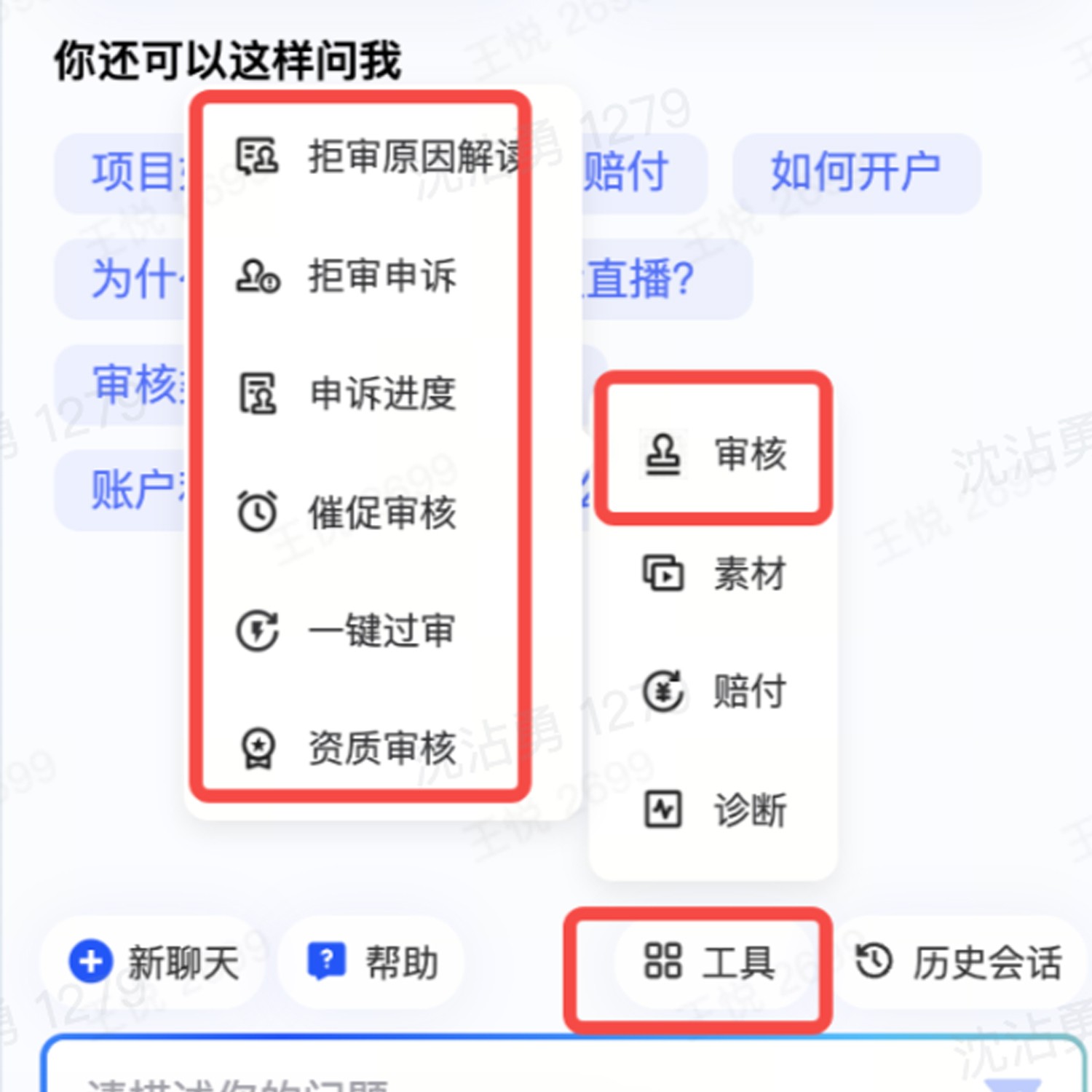Open the 诊断 tool category

click(715, 810)
